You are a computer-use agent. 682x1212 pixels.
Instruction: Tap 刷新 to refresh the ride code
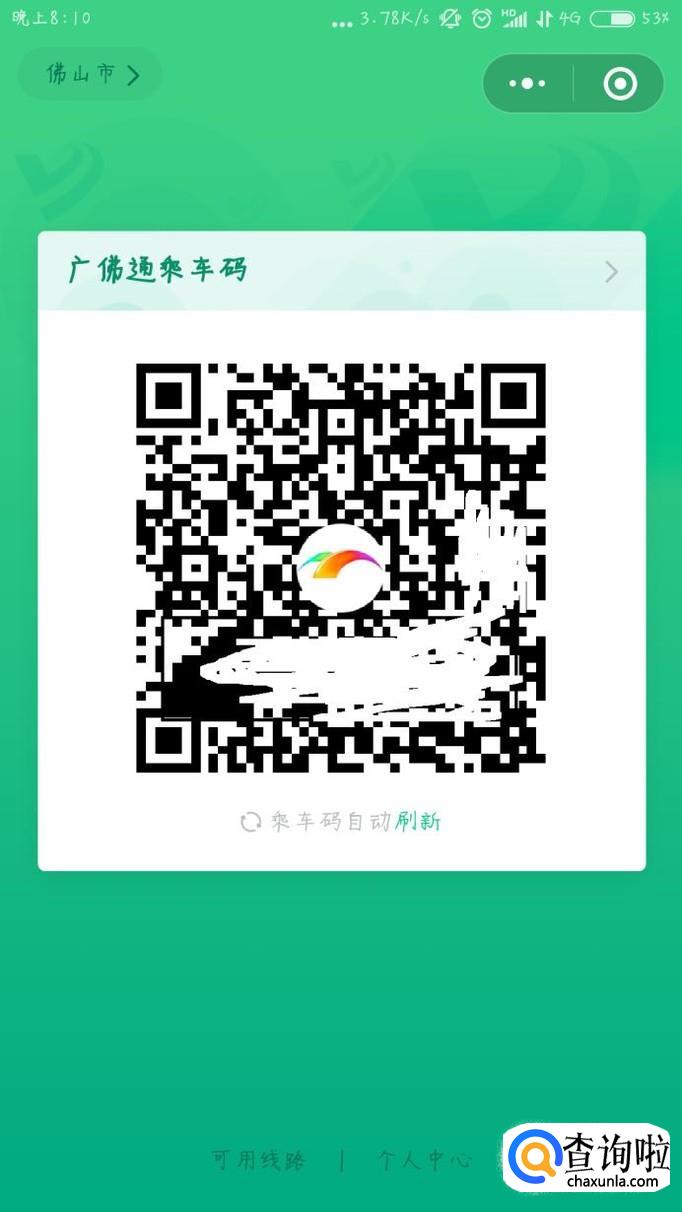[x=418, y=822]
